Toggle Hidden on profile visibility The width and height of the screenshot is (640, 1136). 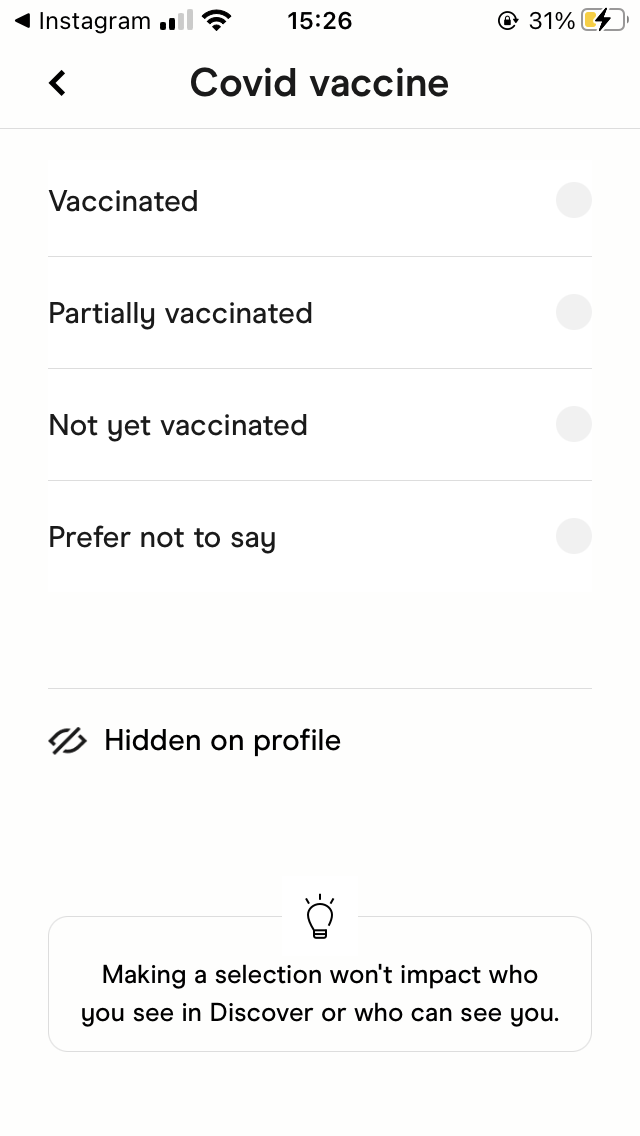[x=195, y=741]
